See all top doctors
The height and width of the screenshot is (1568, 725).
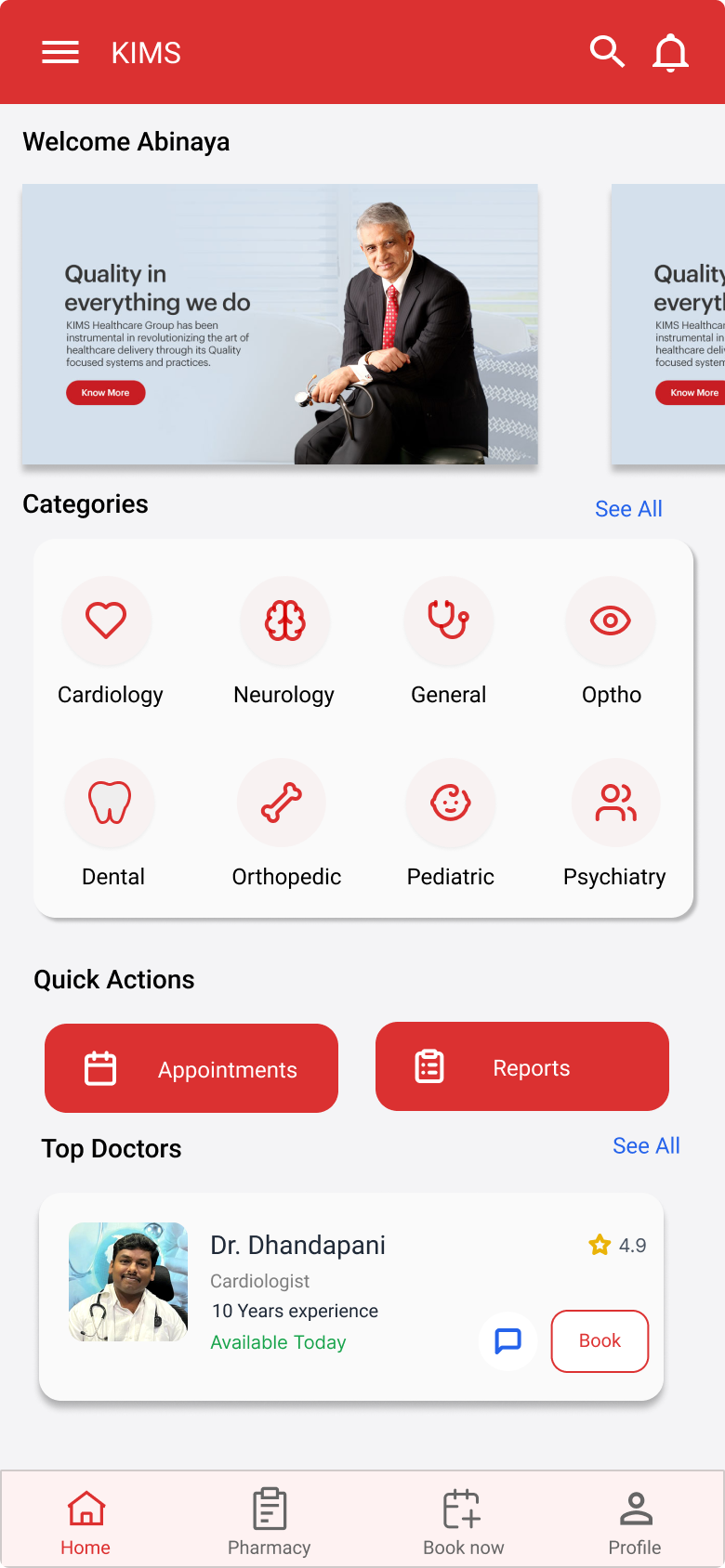(646, 1146)
